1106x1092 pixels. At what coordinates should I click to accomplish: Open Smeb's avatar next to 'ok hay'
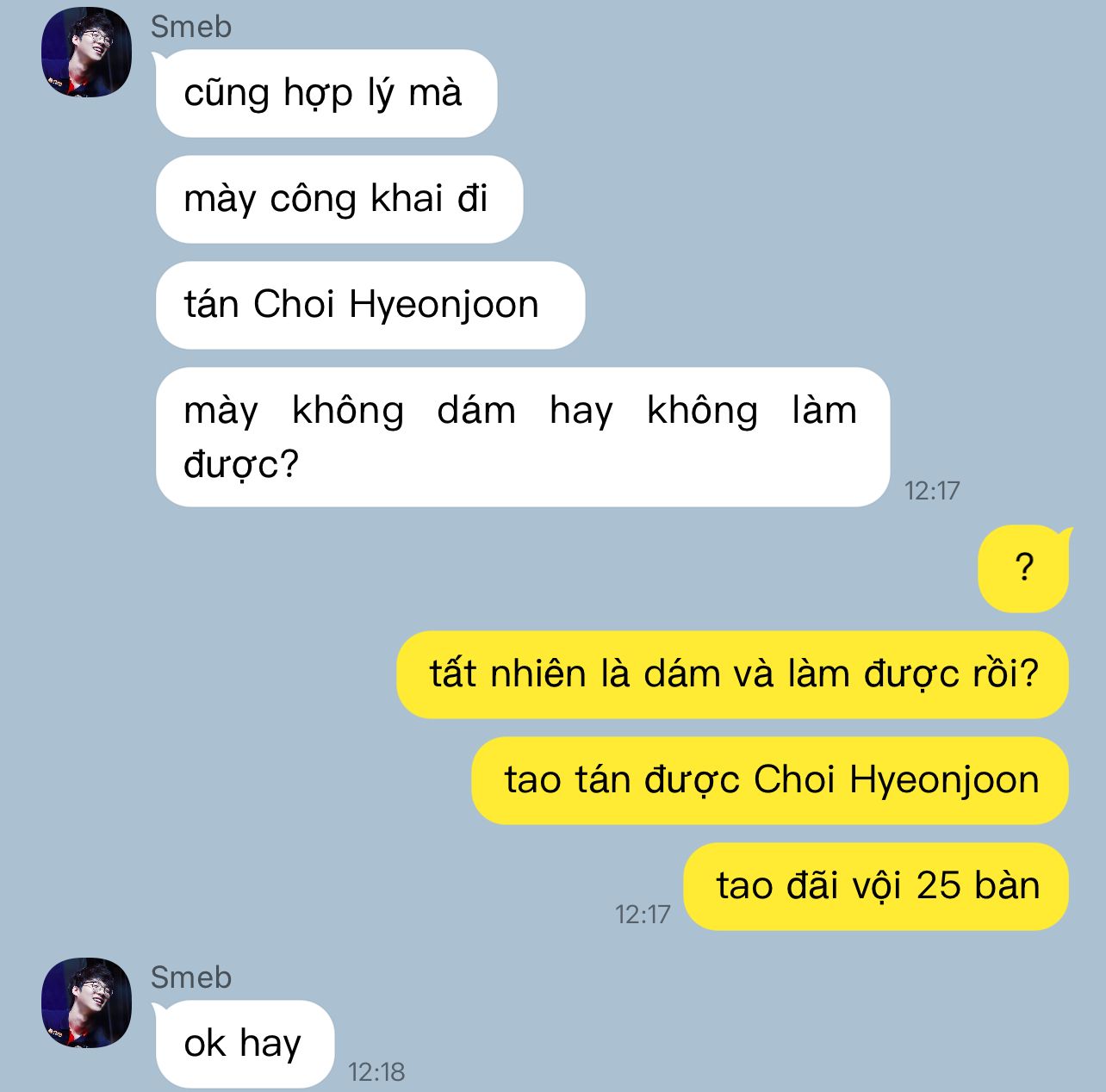click(x=86, y=1002)
